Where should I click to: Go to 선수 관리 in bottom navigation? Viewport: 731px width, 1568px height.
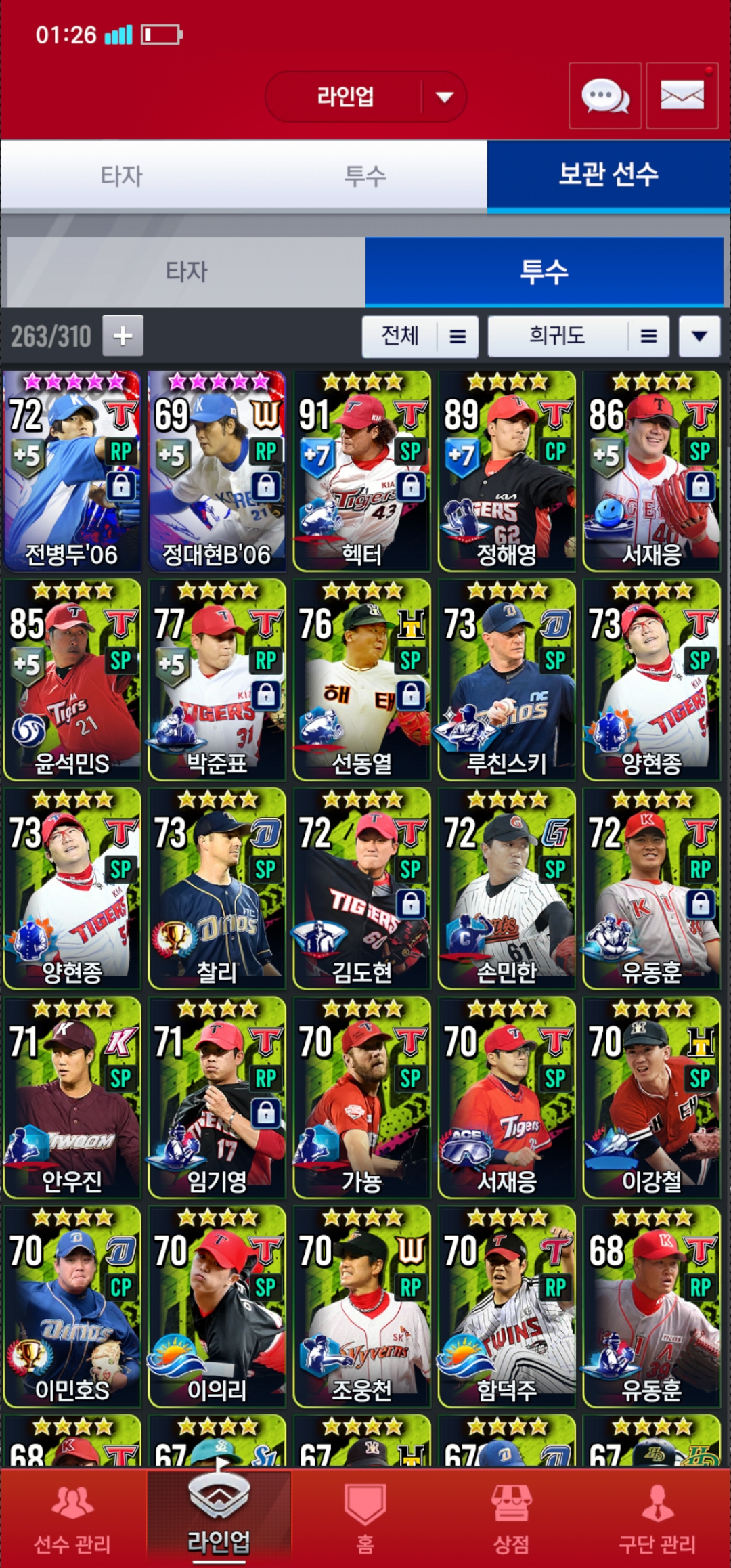(72, 1519)
